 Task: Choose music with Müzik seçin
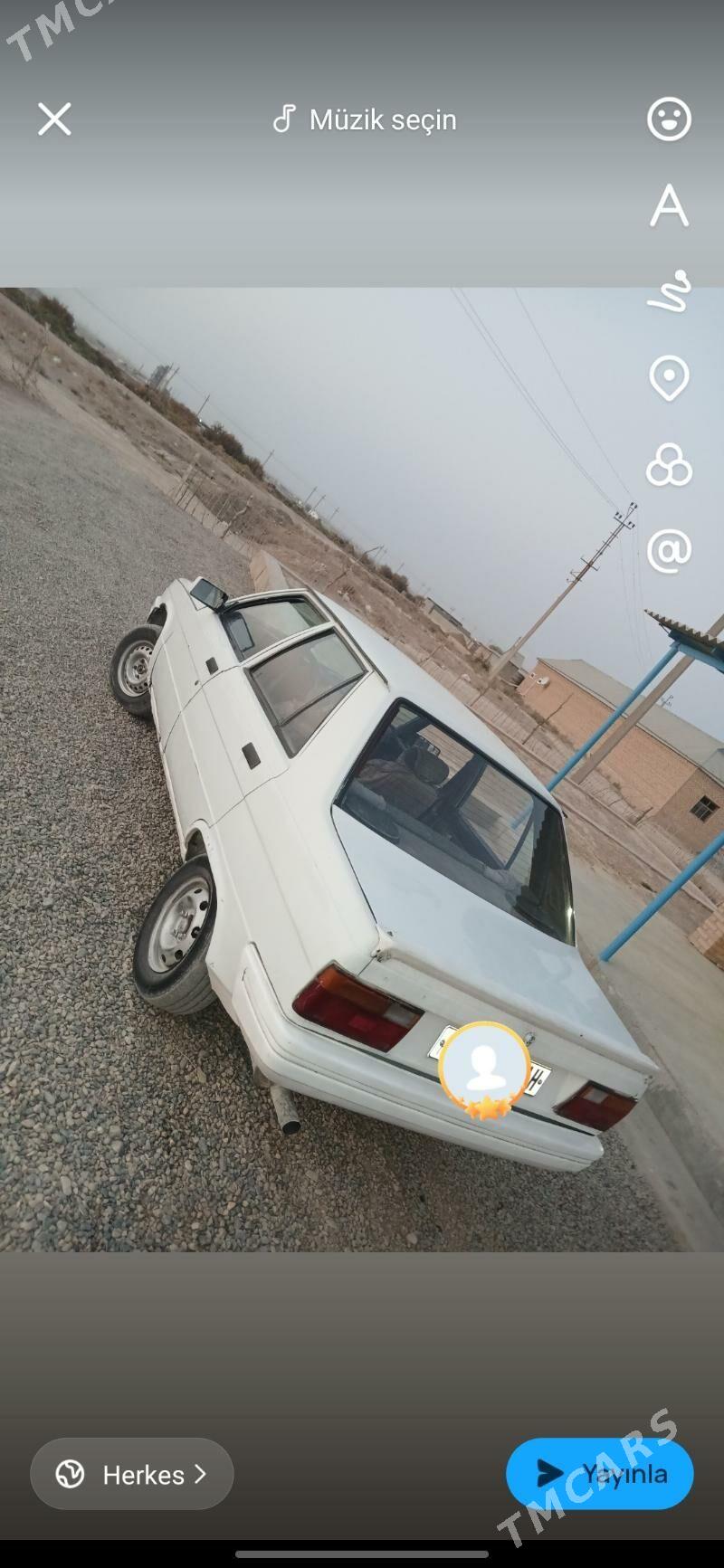click(x=366, y=119)
